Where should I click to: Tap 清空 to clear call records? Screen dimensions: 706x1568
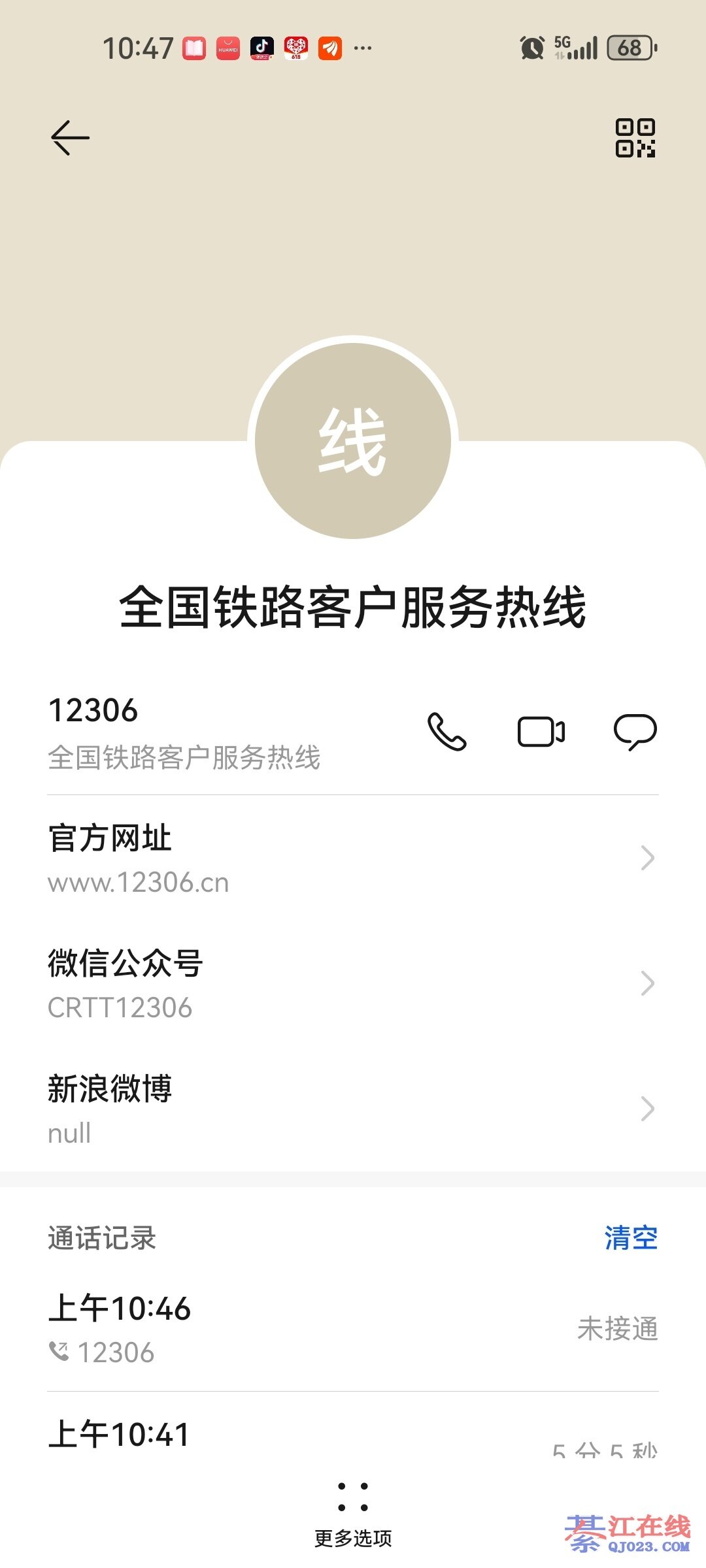pos(630,1238)
